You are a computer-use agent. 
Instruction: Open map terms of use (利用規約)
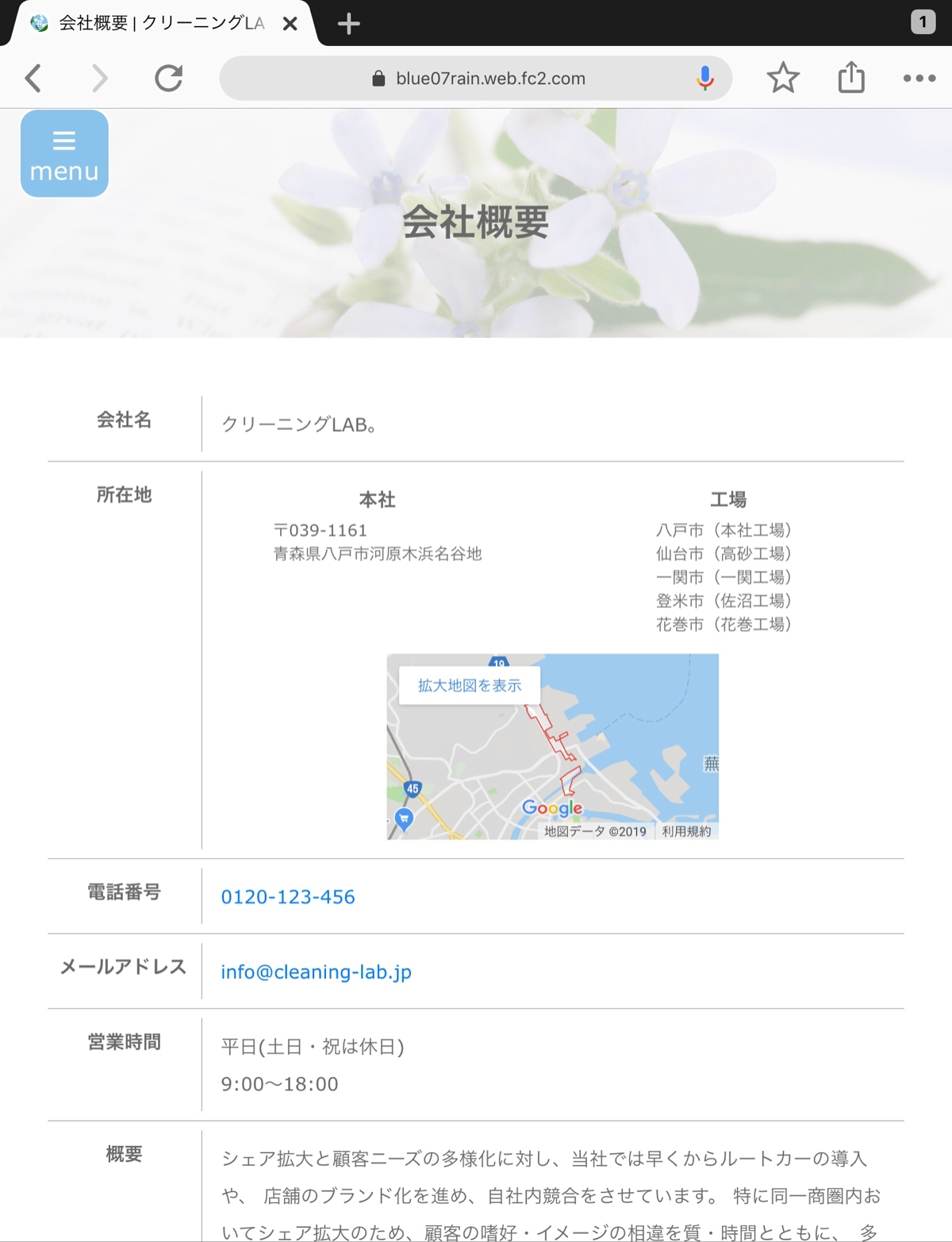(686, 832)
